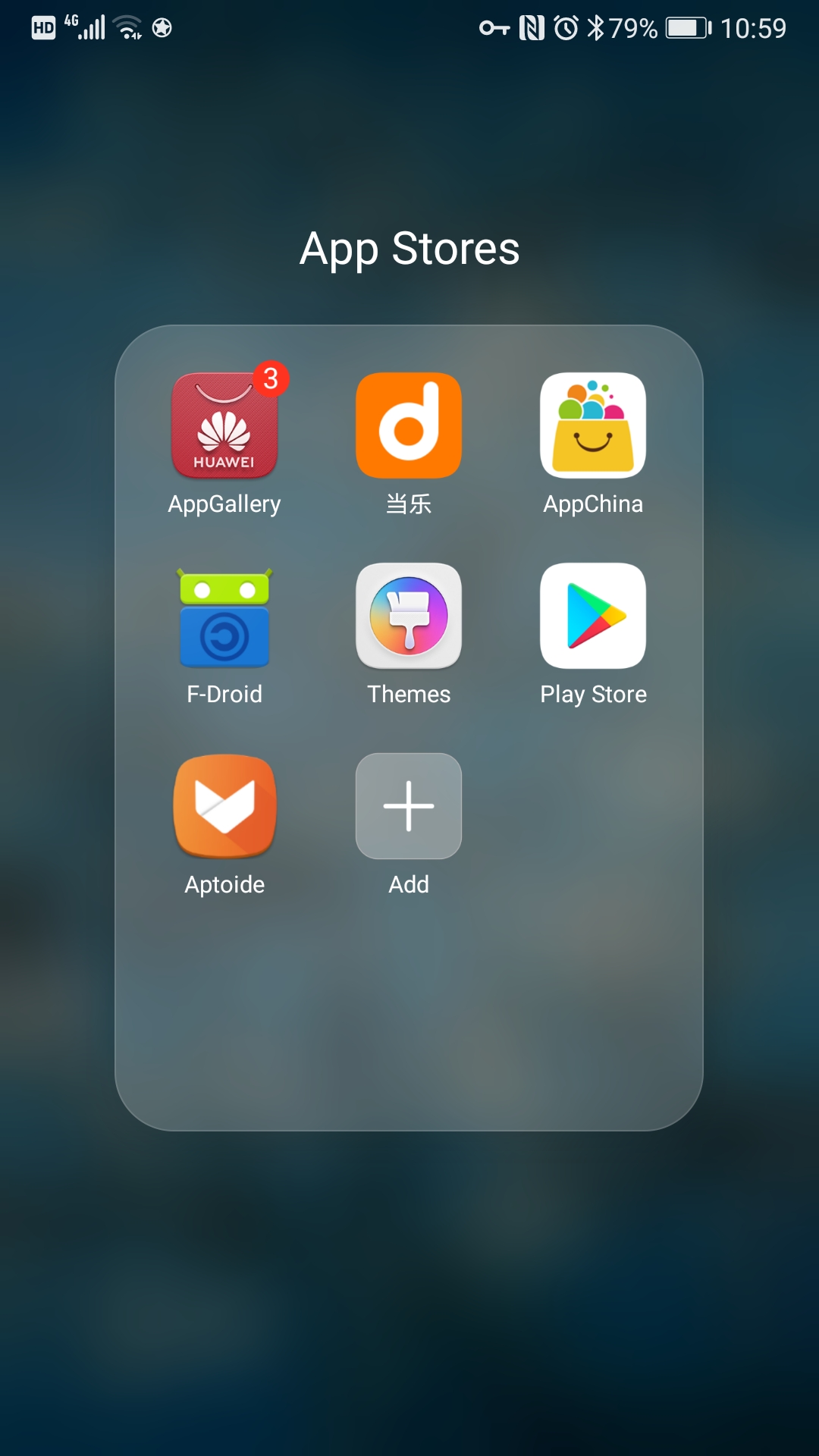Open the Themes app
Image resolution: width=819 pixels, height=1456 pixels.
pyautogui.click(x=409, y=617)
